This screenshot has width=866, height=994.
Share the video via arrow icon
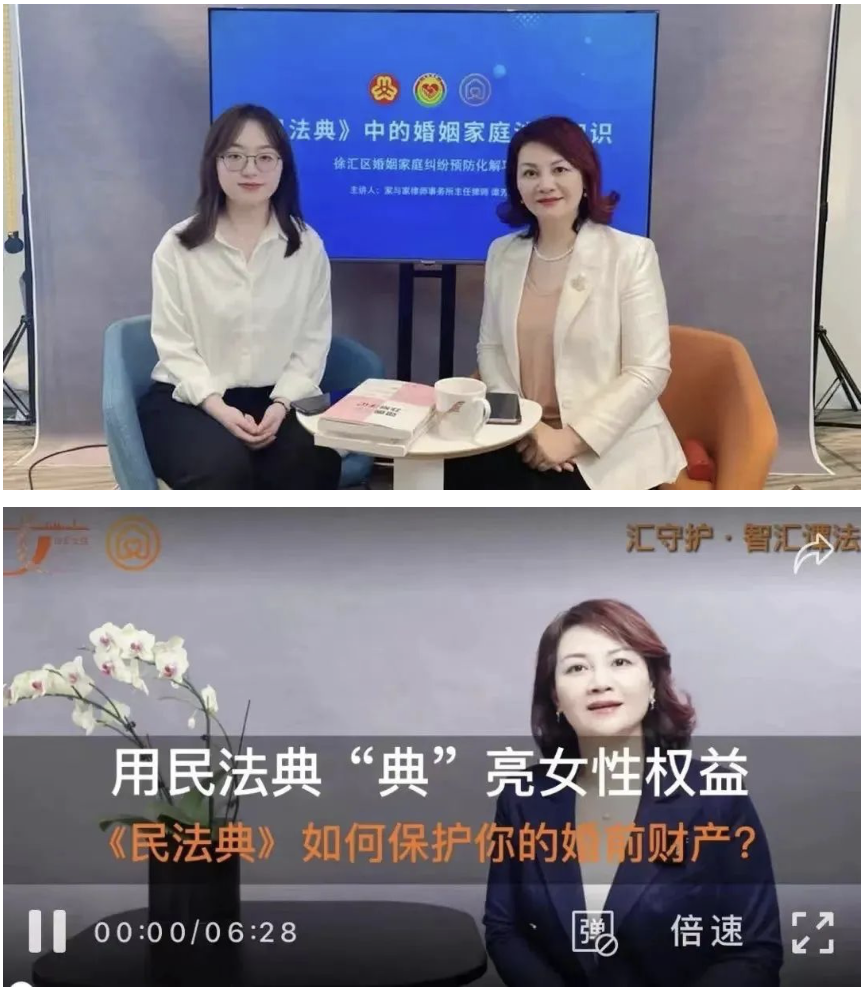coord(813,552)
